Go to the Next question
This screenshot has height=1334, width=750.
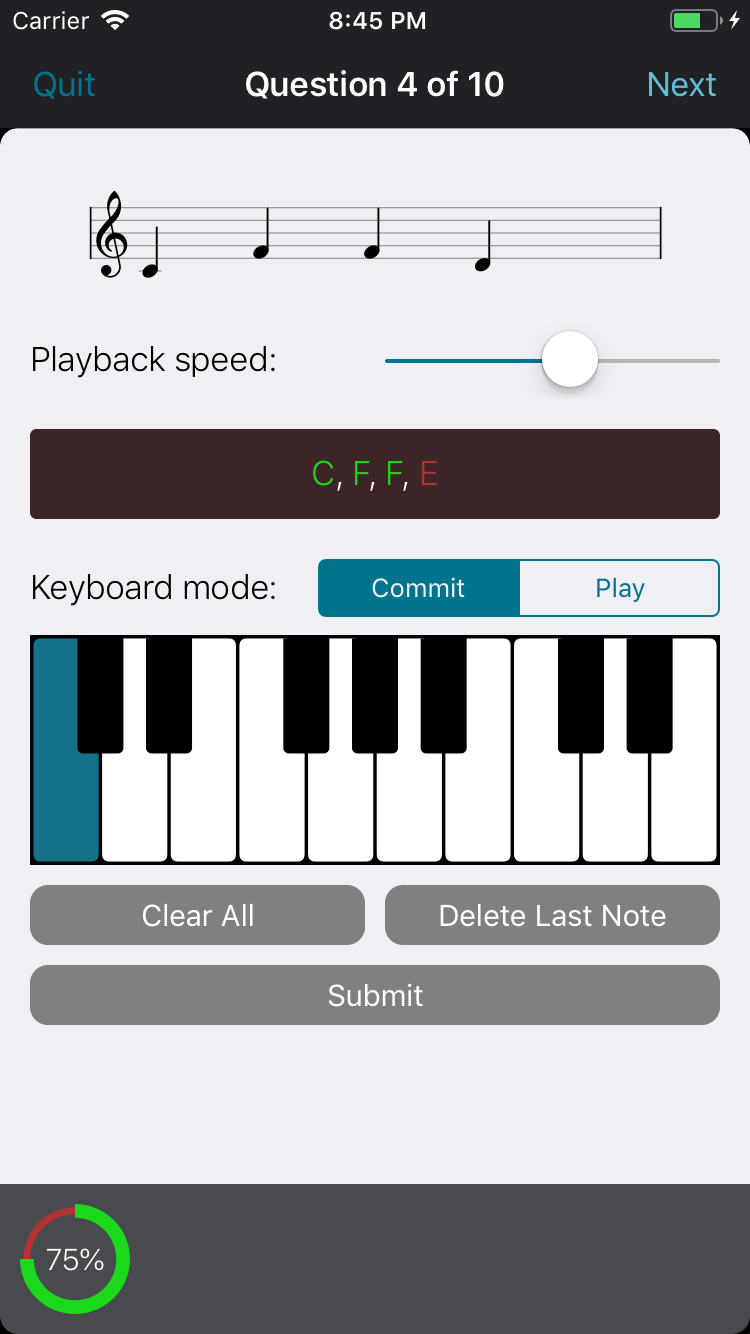pos(681,85)
